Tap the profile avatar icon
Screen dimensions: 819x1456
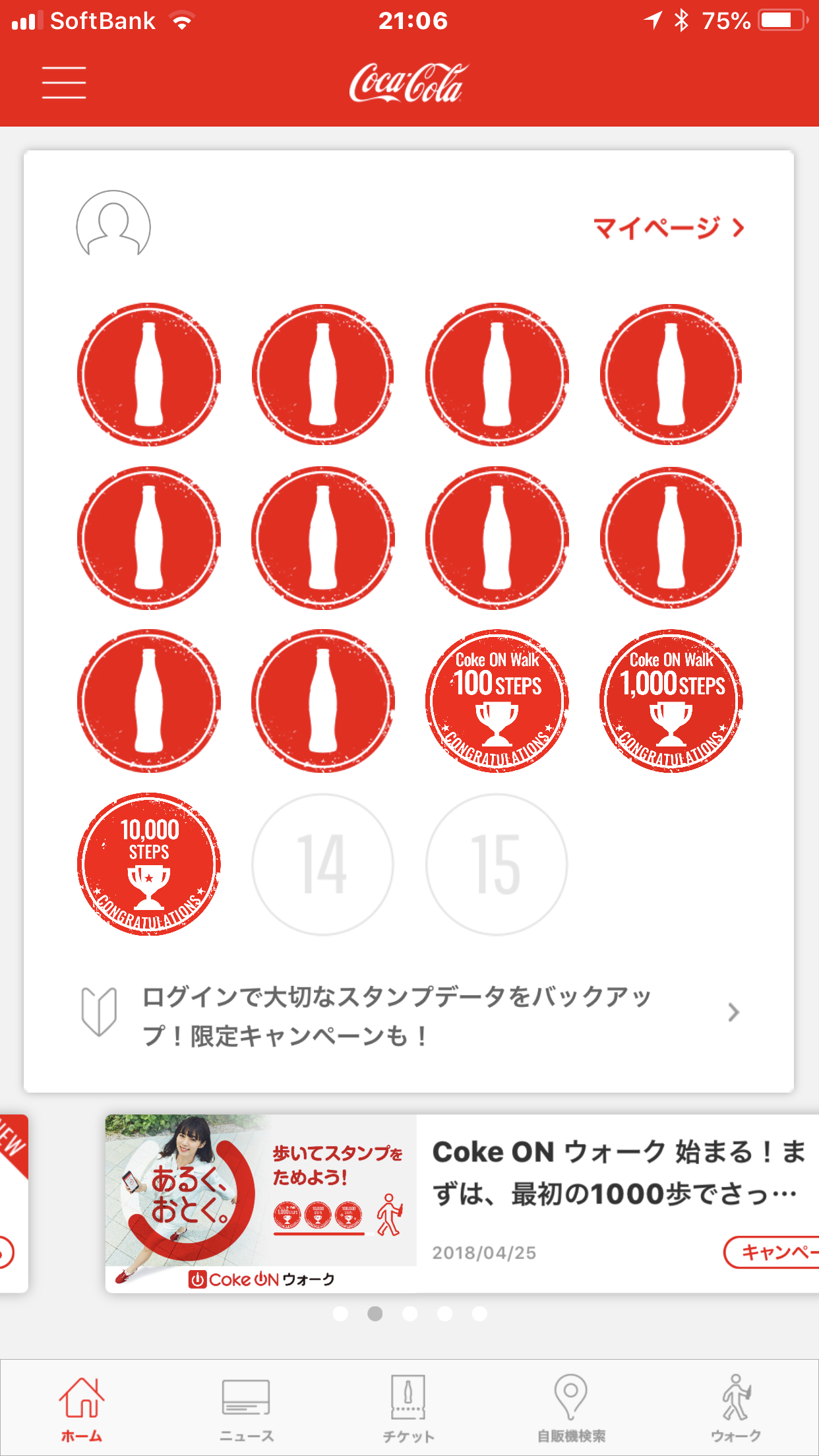[113, 224]
